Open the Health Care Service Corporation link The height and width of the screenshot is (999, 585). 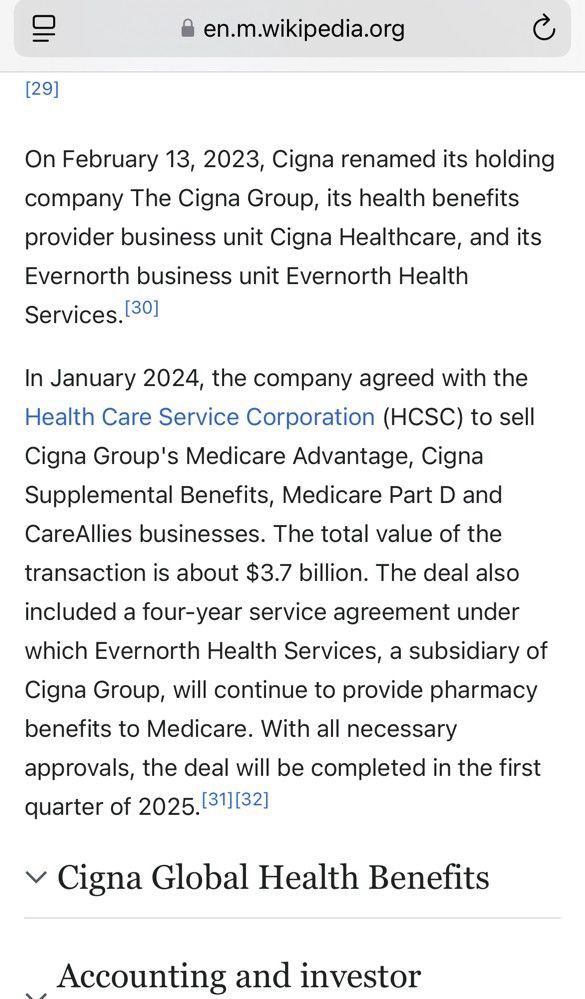click(199, 417)
